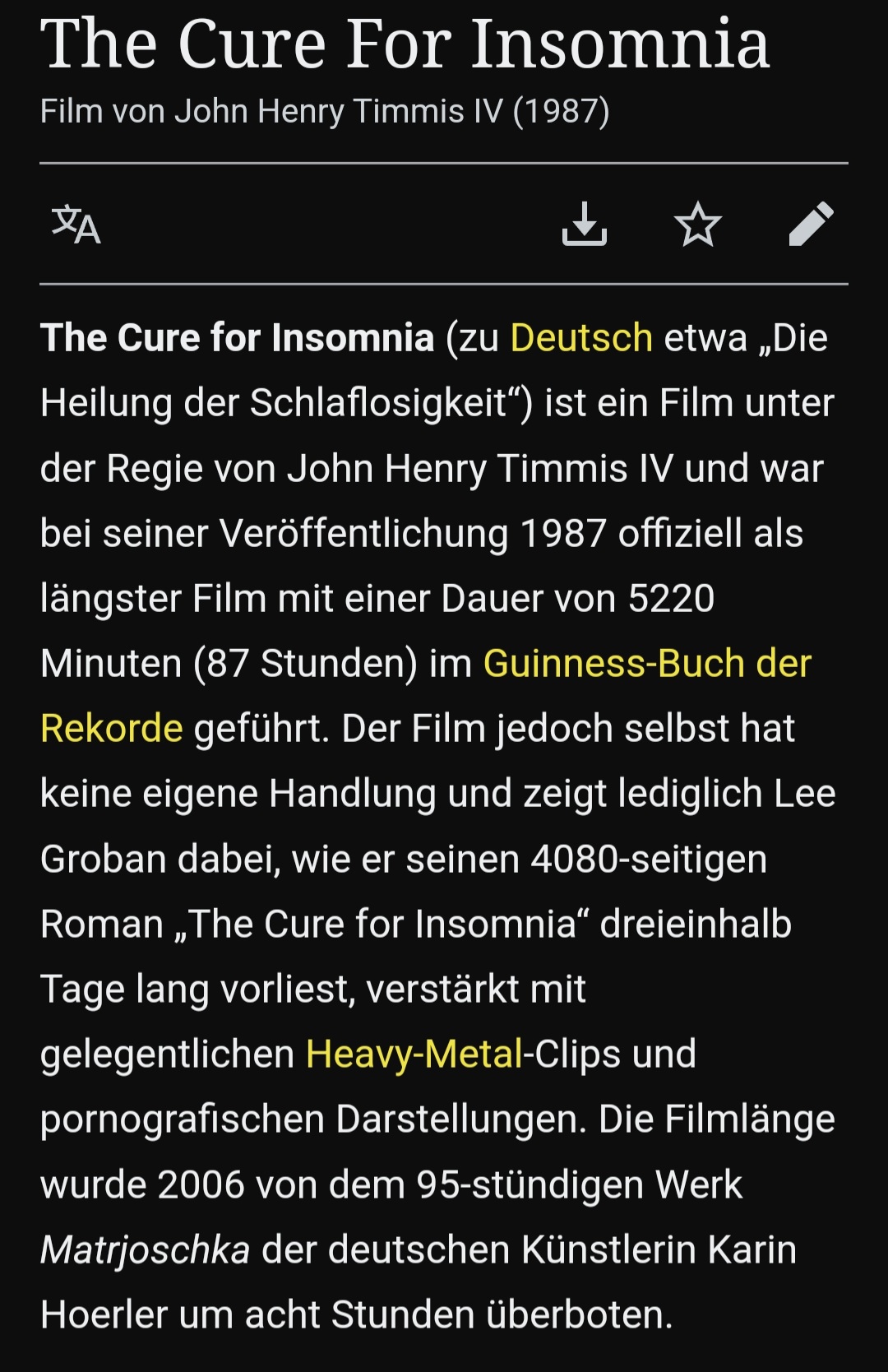Open the Deutsch link
888x1372 pixels.
[x=581, y=338]
